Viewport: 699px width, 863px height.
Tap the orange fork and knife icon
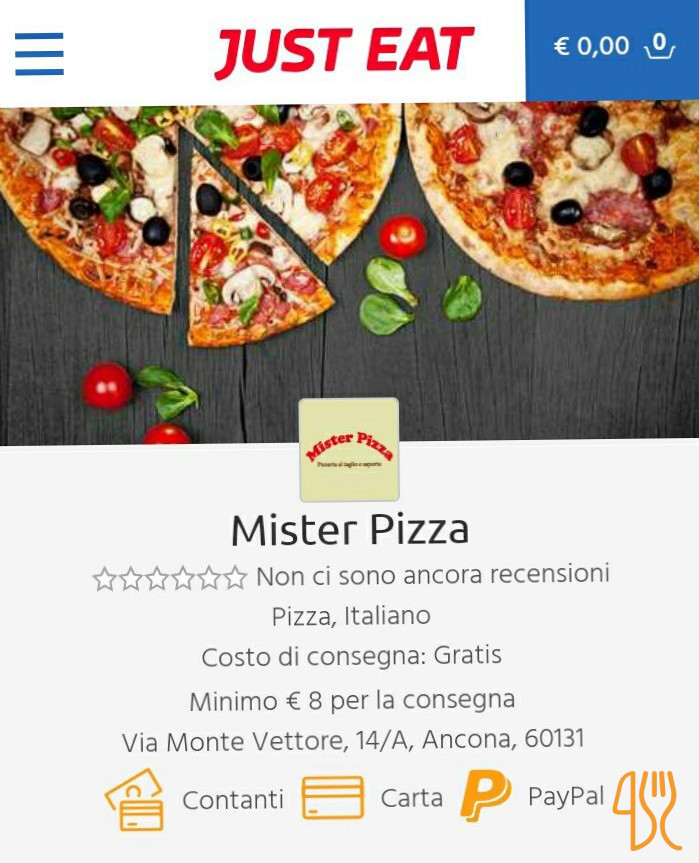[x=646, y=808]
